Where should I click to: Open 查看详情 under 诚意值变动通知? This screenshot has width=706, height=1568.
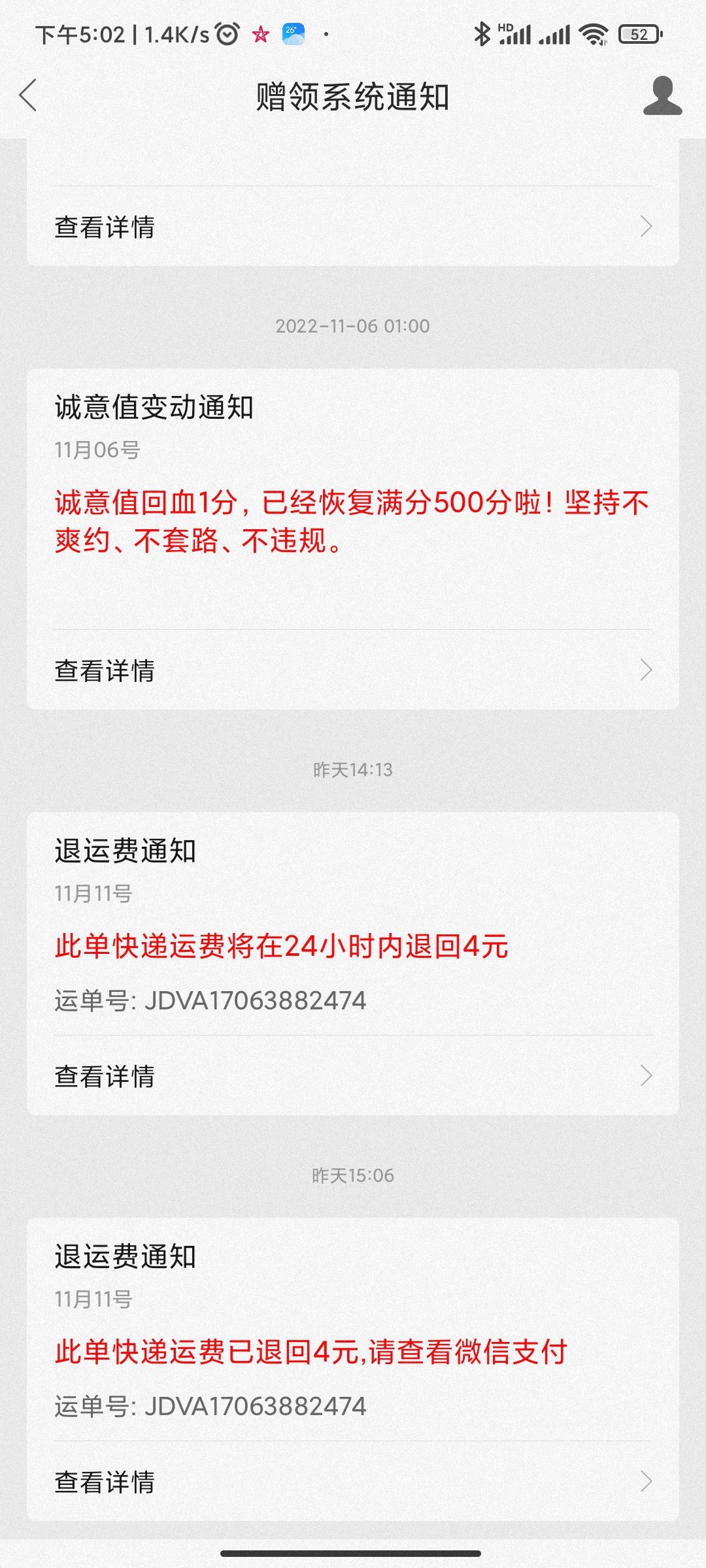pyautogui.click(x=353, y=670)
